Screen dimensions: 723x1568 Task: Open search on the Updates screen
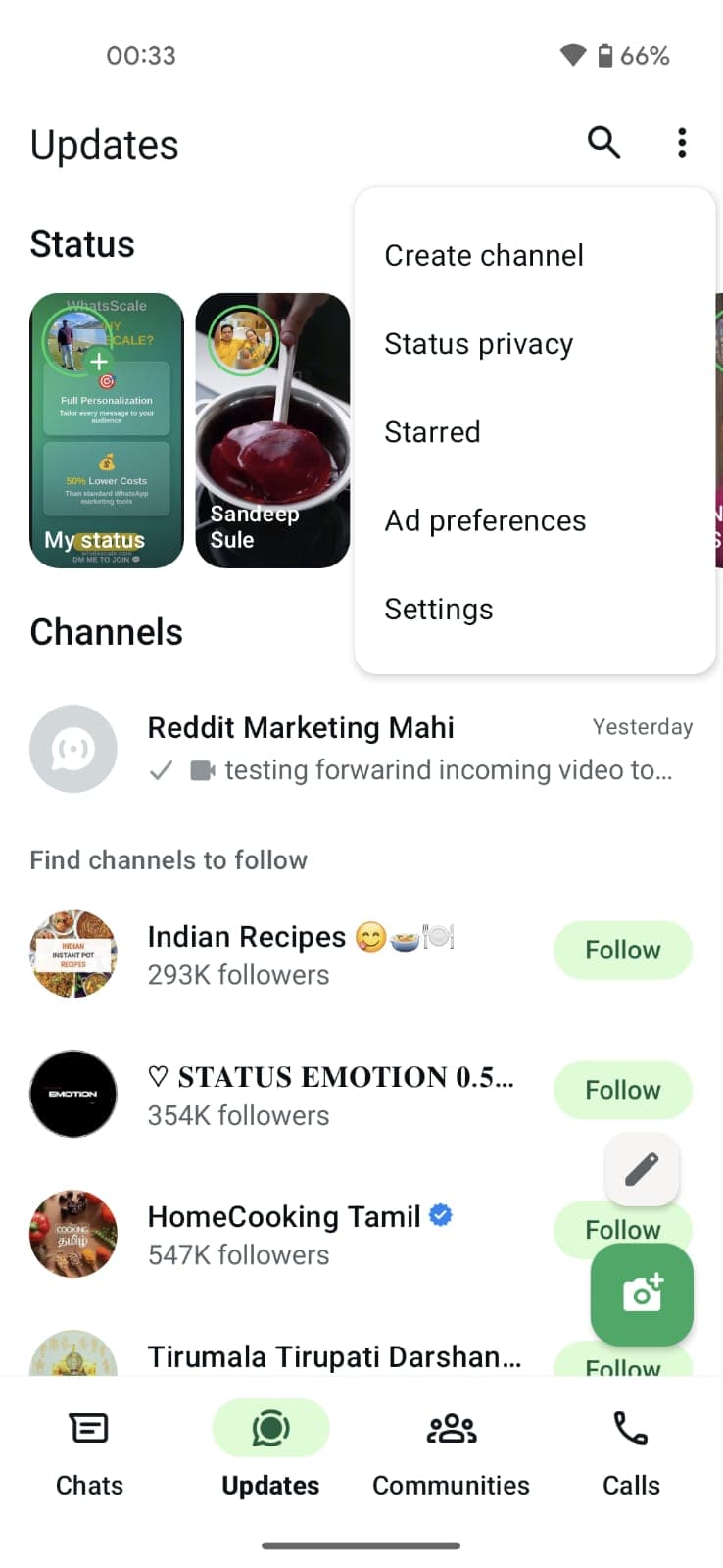click(603, 142)
